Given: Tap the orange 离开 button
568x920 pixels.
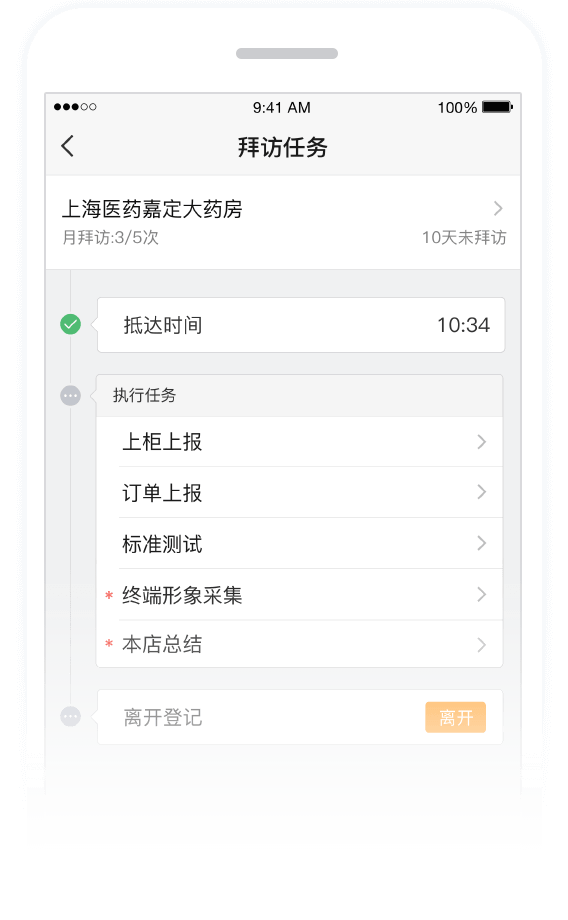Looking at the screenshot, I should point(455,717).
